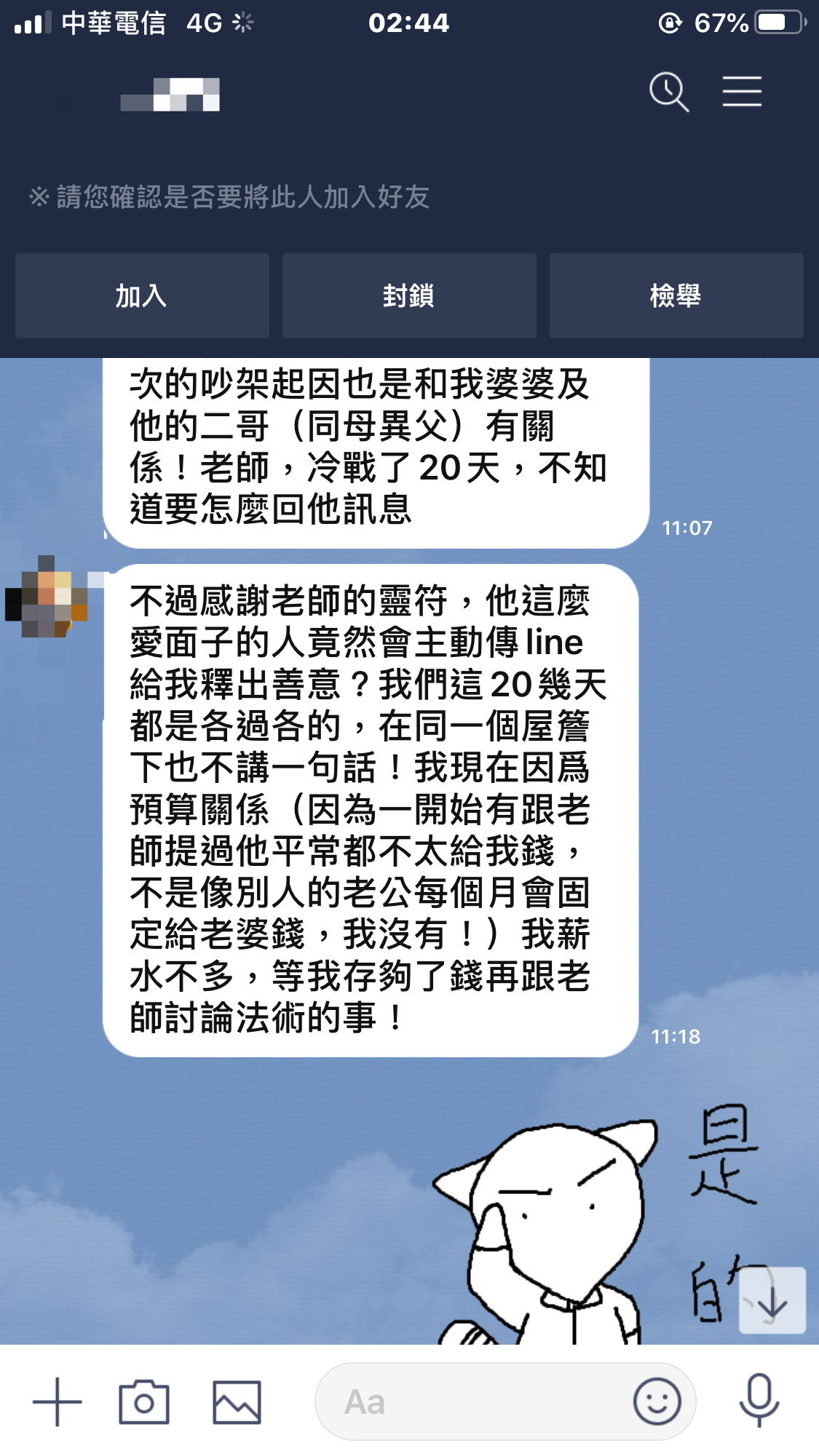
Task: Pick an image from the gallery
Action: pos(237,1401)
